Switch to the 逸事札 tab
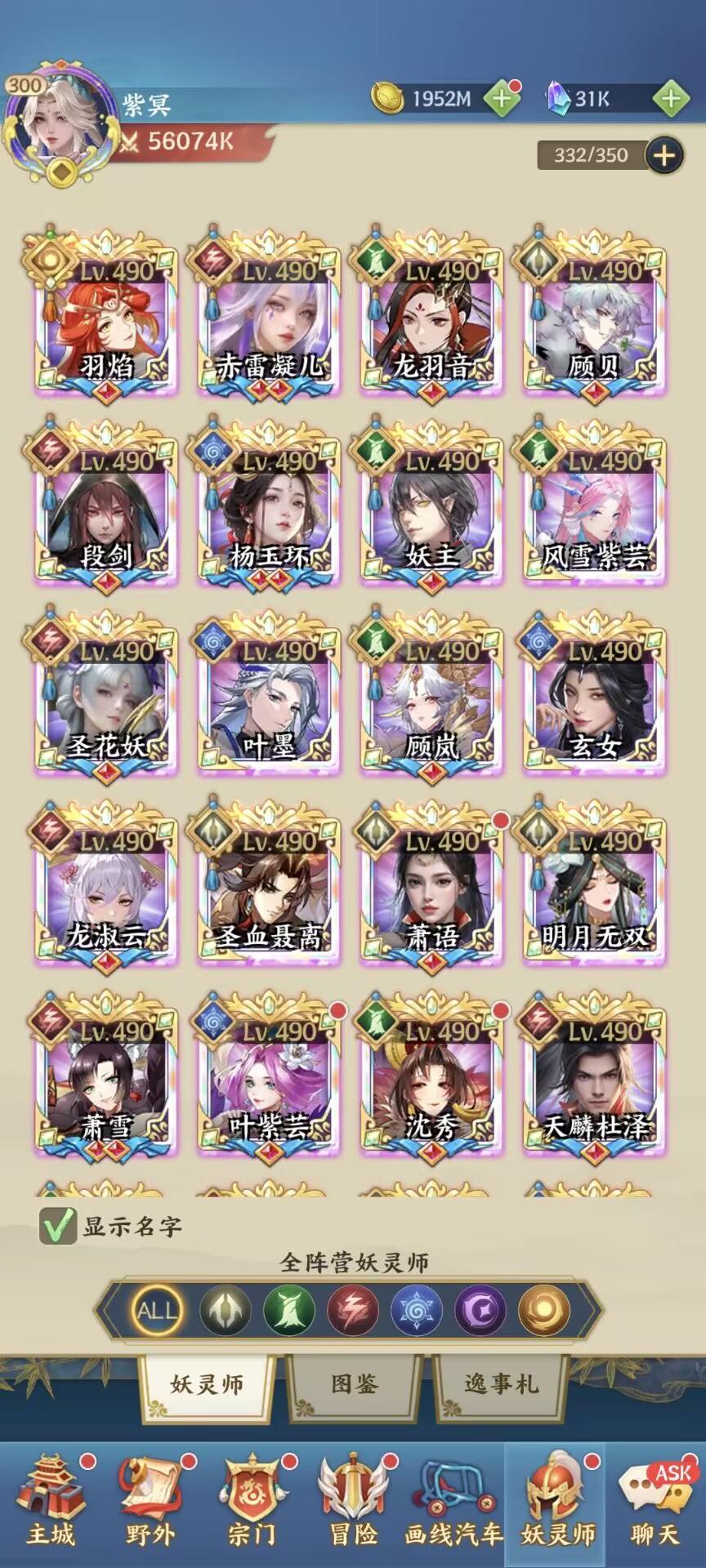Screen dimensions: 706x1568 (x=501, y=1384)
